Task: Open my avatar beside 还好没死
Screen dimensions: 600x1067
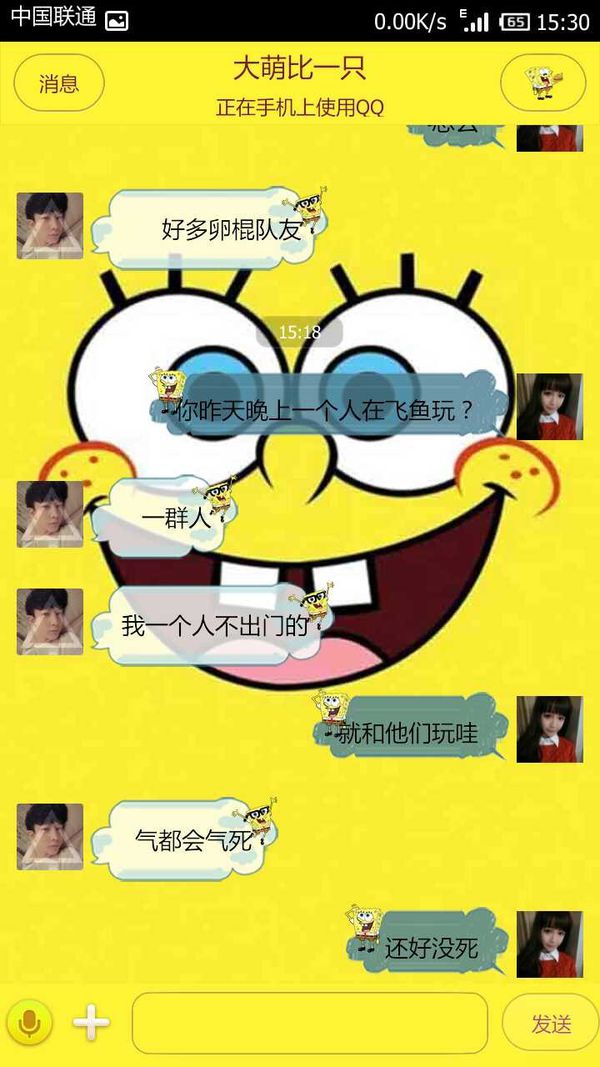Action: pyautogui.click(x=550, y=945)
